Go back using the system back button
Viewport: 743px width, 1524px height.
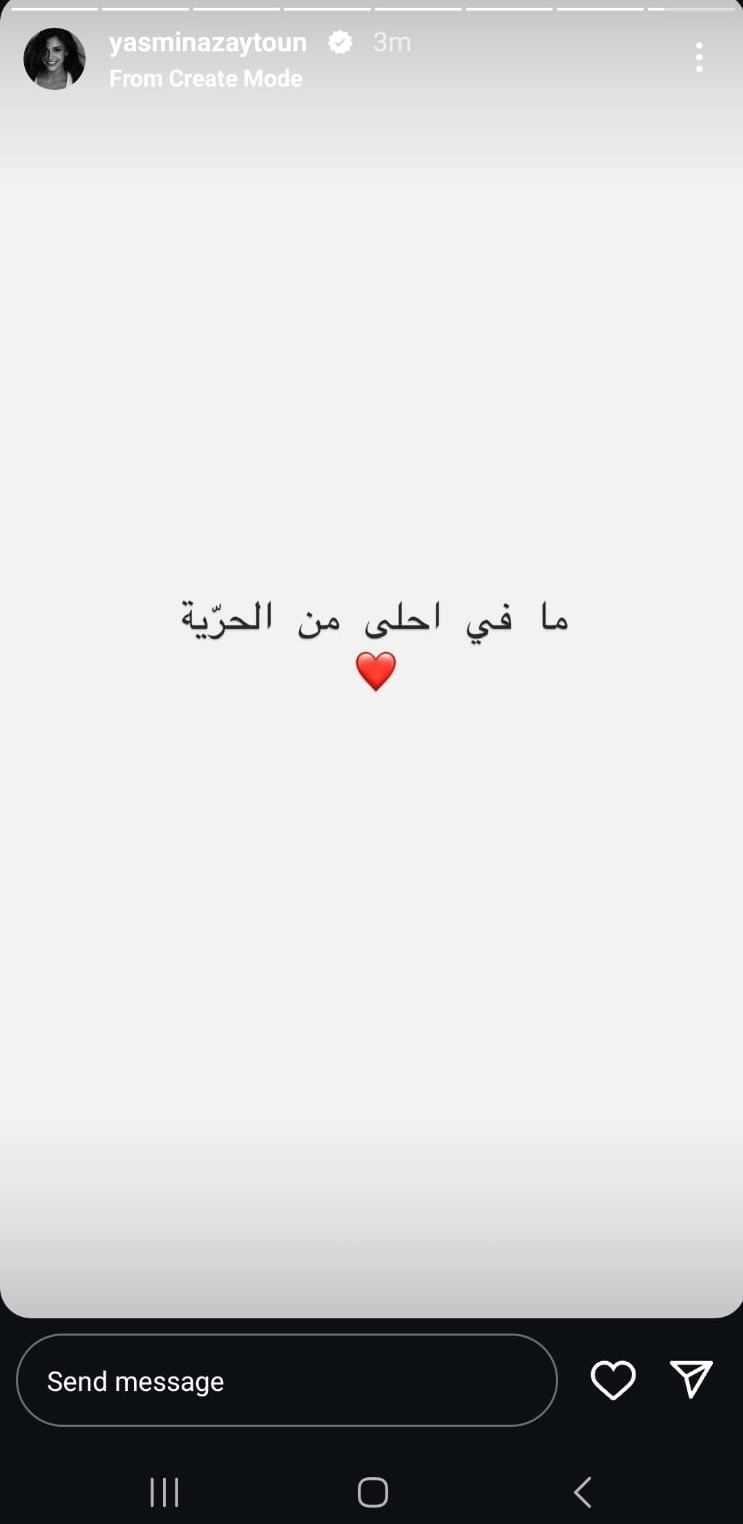[x=582, y=1492]
